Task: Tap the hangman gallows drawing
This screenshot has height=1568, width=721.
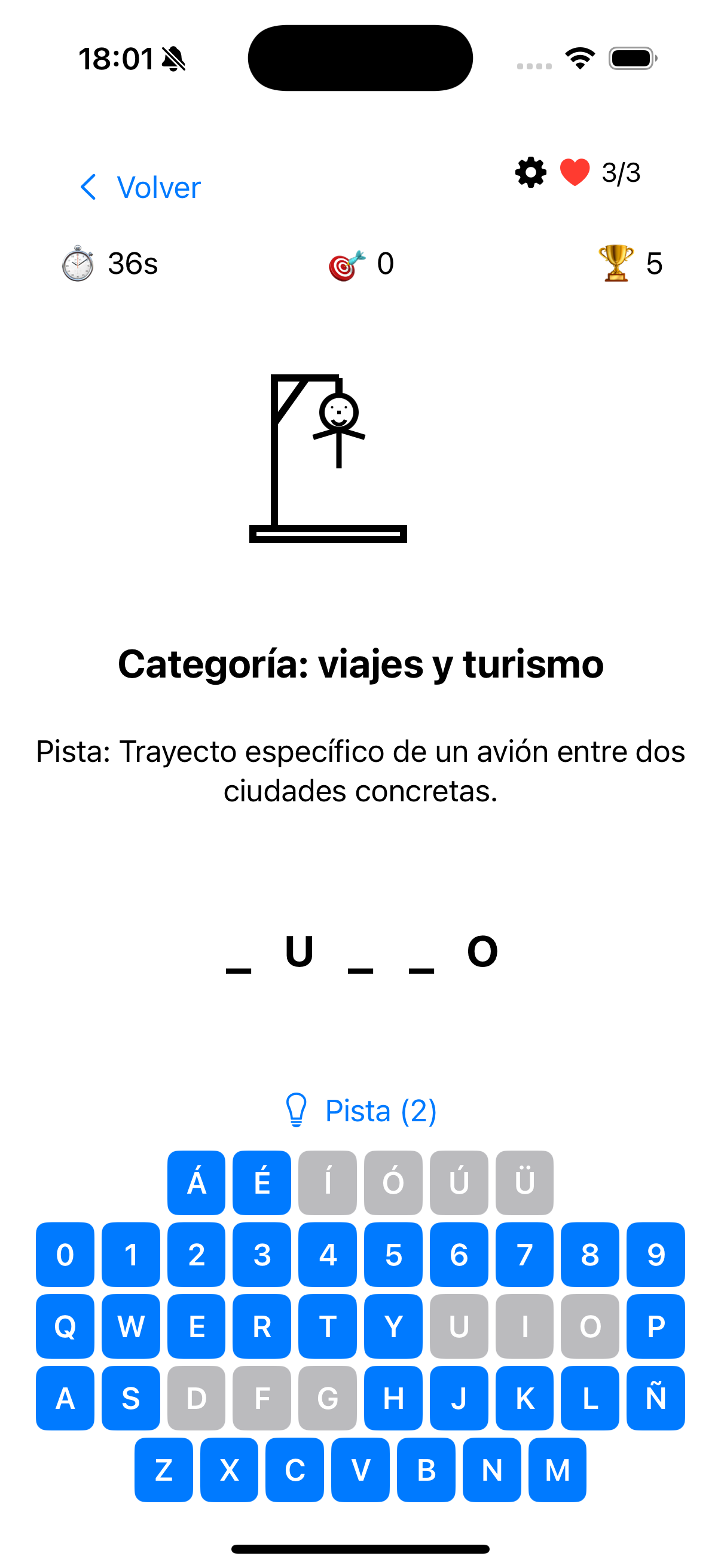Action: (x=329, y=456)
